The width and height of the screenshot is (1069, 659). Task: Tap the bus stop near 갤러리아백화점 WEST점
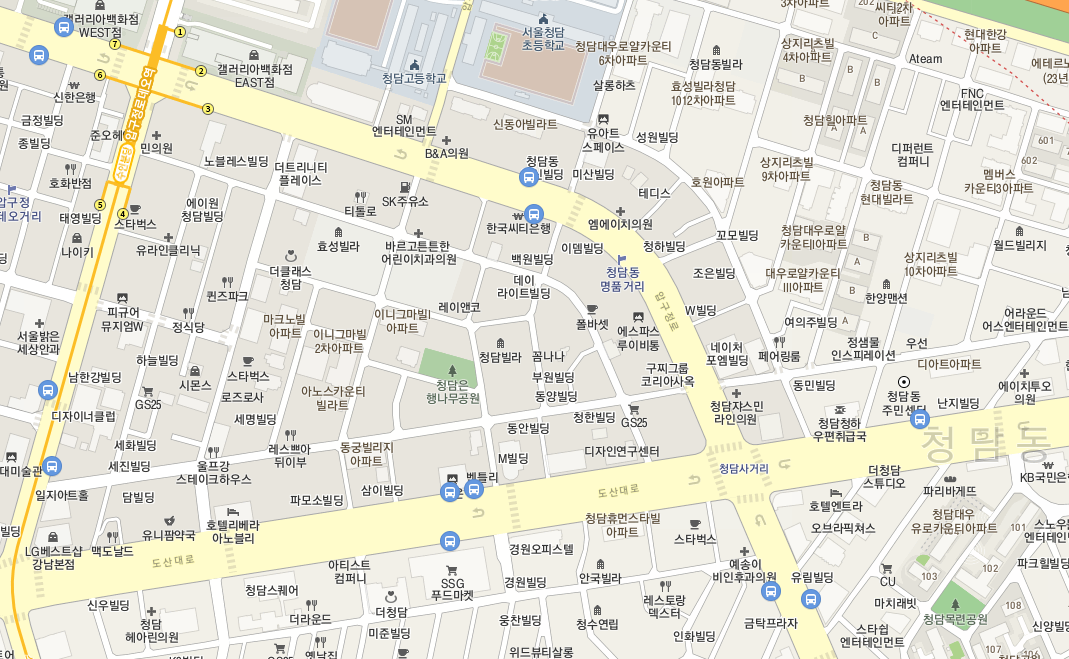[64, 27]
